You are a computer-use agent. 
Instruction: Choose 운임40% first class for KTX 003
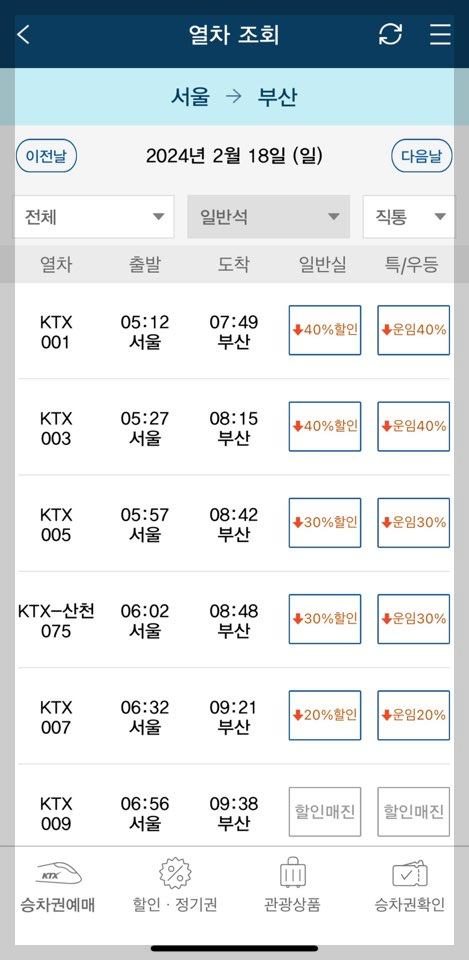(414, 426)
